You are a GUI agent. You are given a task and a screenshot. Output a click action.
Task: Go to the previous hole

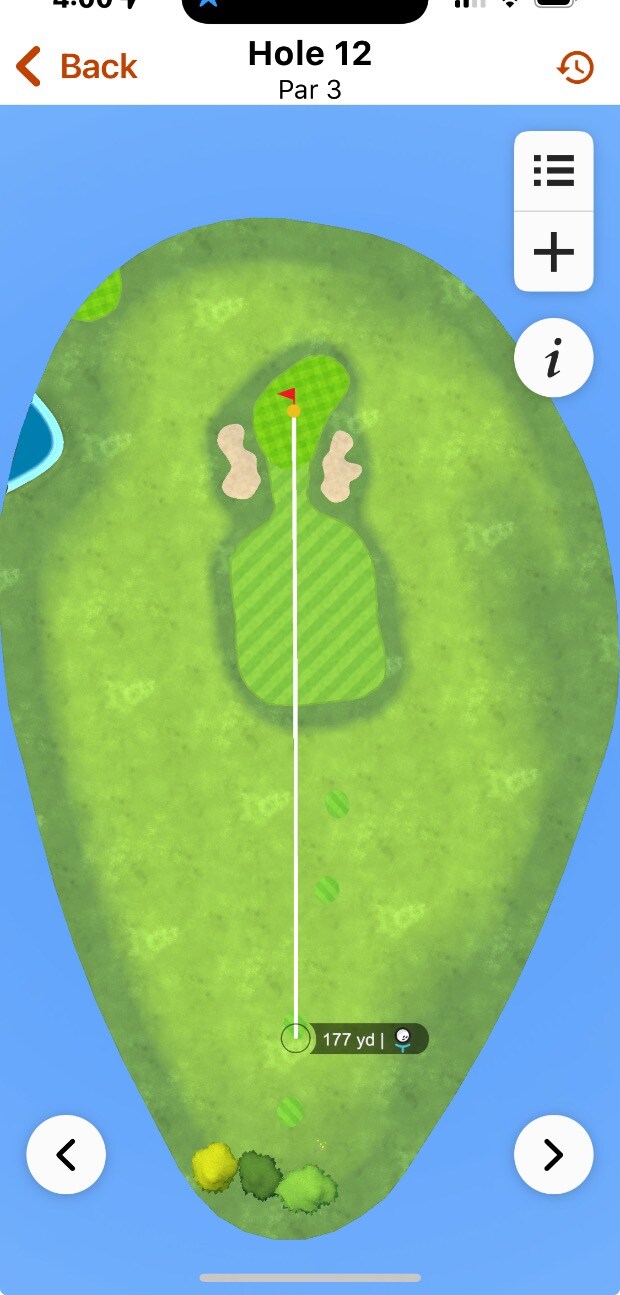pyautogui.click(x=66, y=1155)
